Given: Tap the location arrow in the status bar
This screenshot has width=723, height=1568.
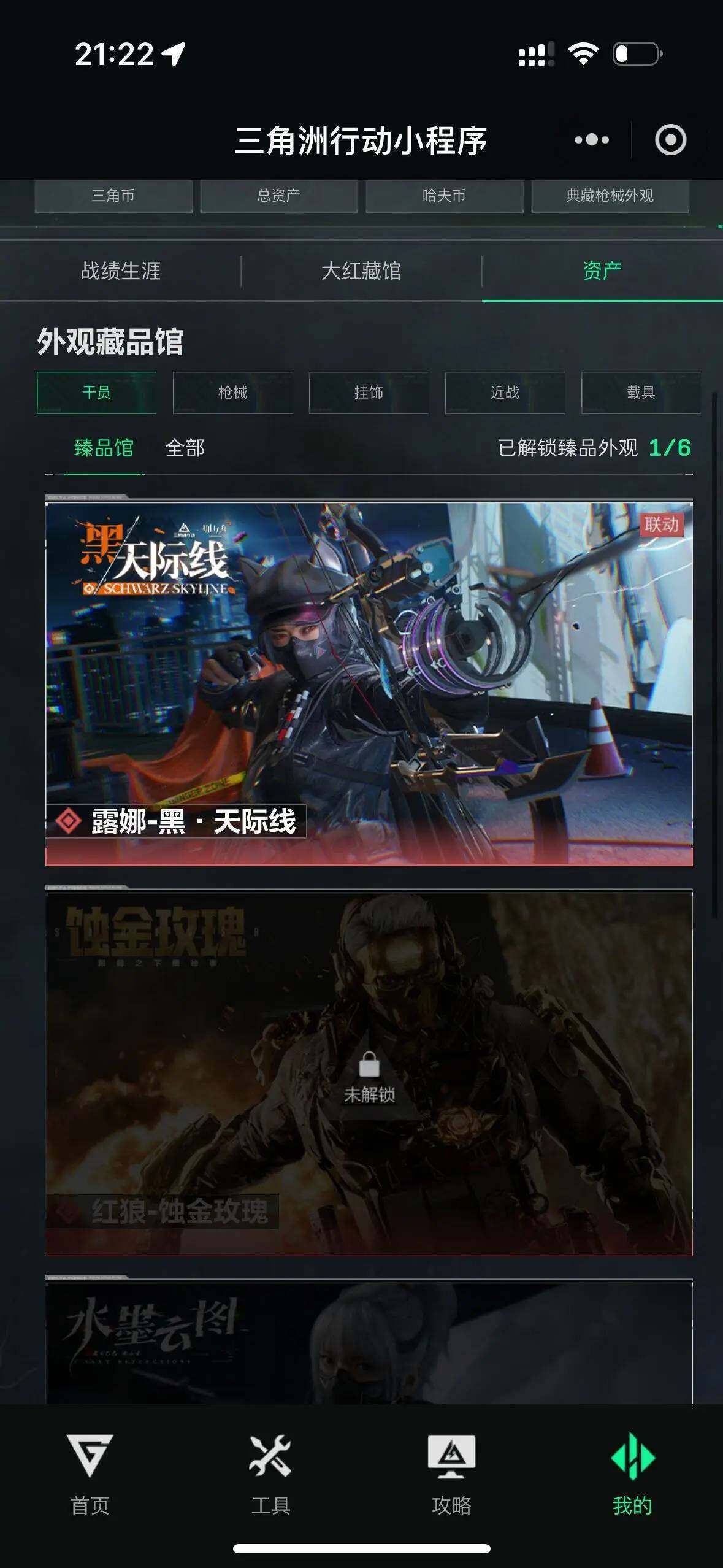Looking at the screenshot, I should [x=174, y=53].
